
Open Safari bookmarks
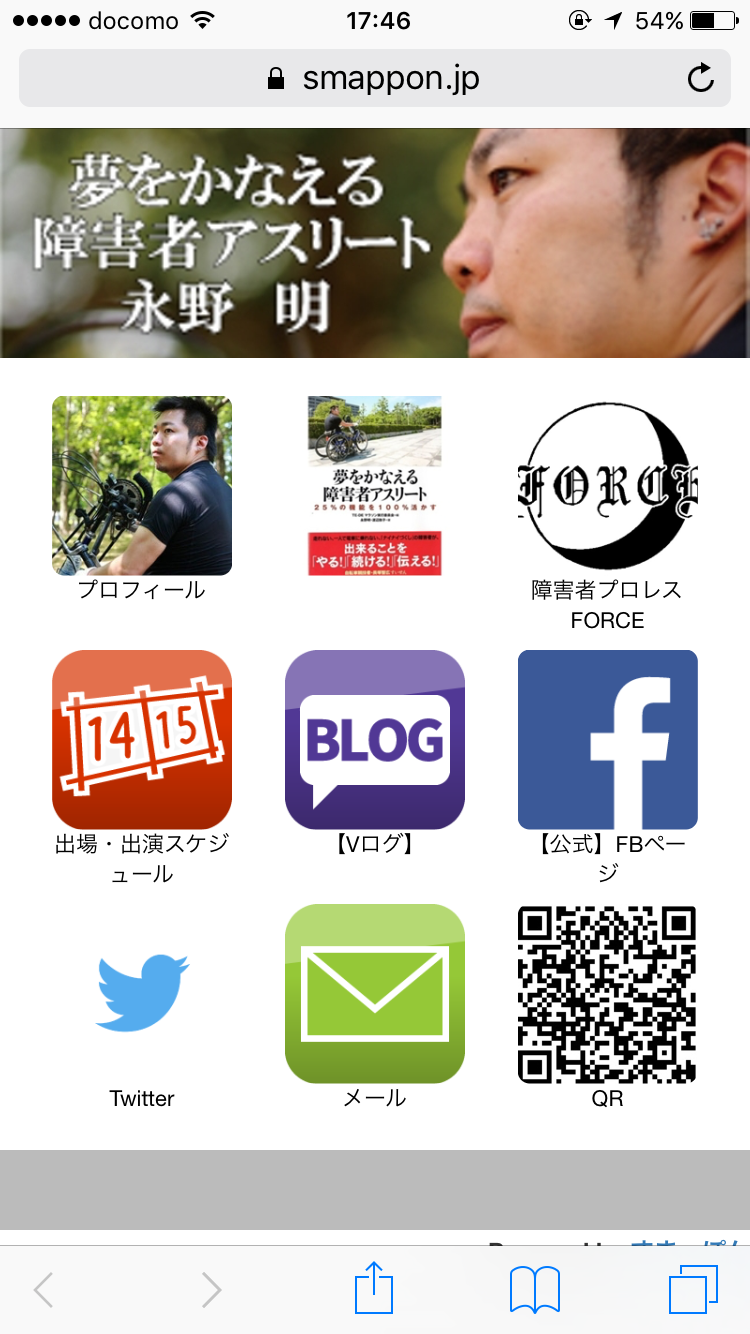pyautogui.click(x=535, y=1289)
